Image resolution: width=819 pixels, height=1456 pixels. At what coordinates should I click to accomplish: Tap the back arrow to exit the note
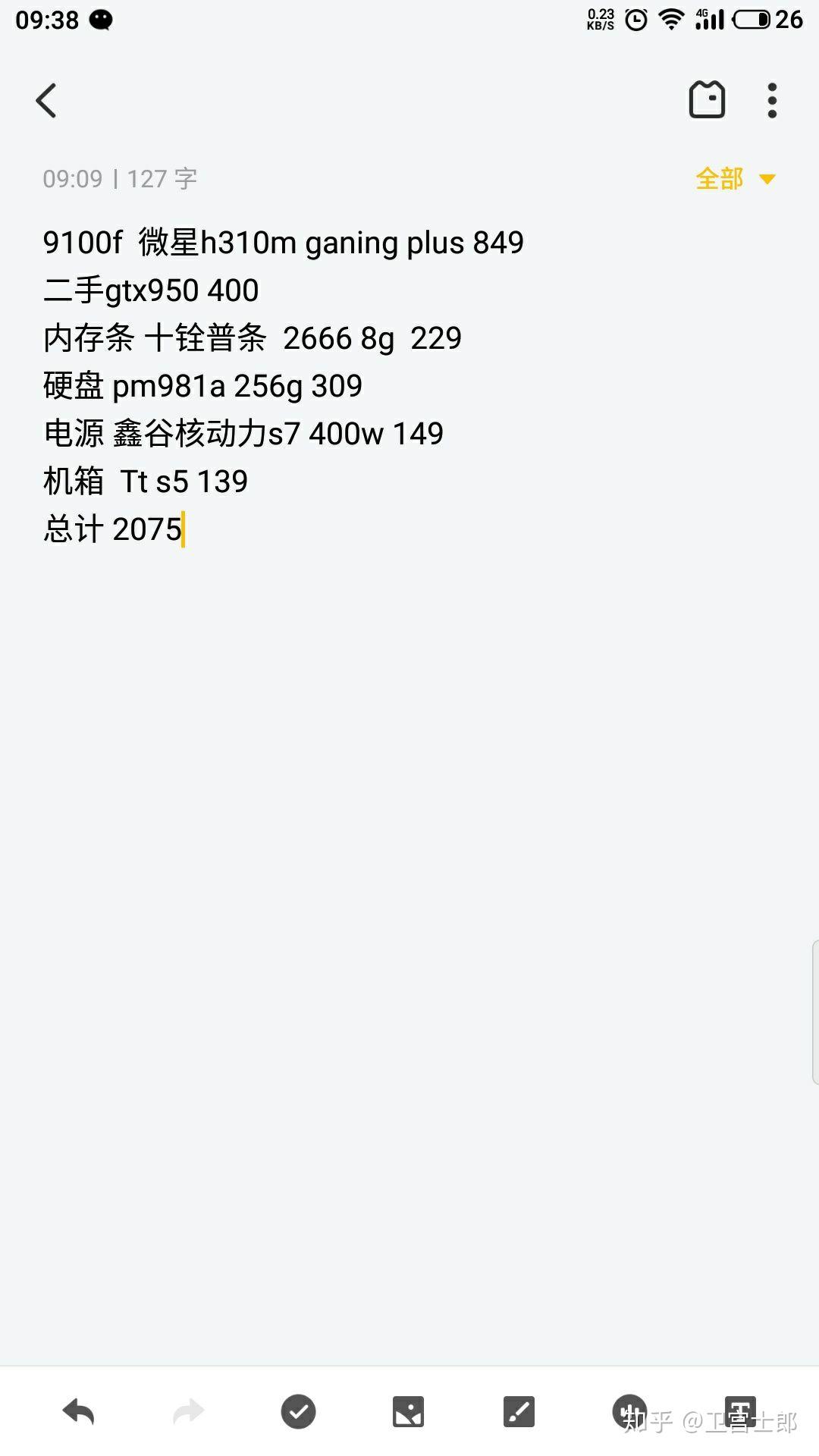[x=45, y=99]
